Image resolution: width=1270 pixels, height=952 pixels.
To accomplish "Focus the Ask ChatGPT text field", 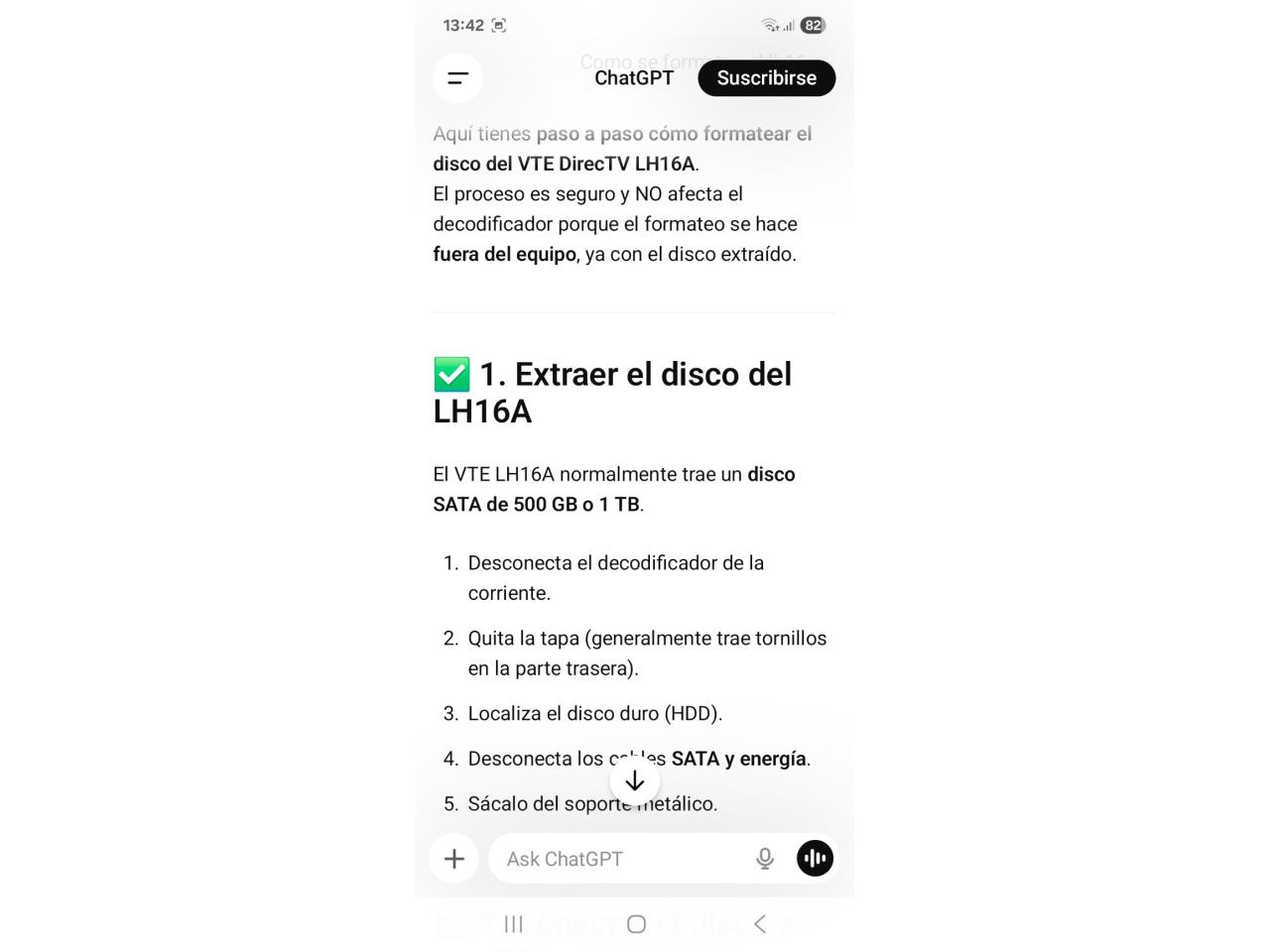I will pyautogui.click(x=615, y=859).
